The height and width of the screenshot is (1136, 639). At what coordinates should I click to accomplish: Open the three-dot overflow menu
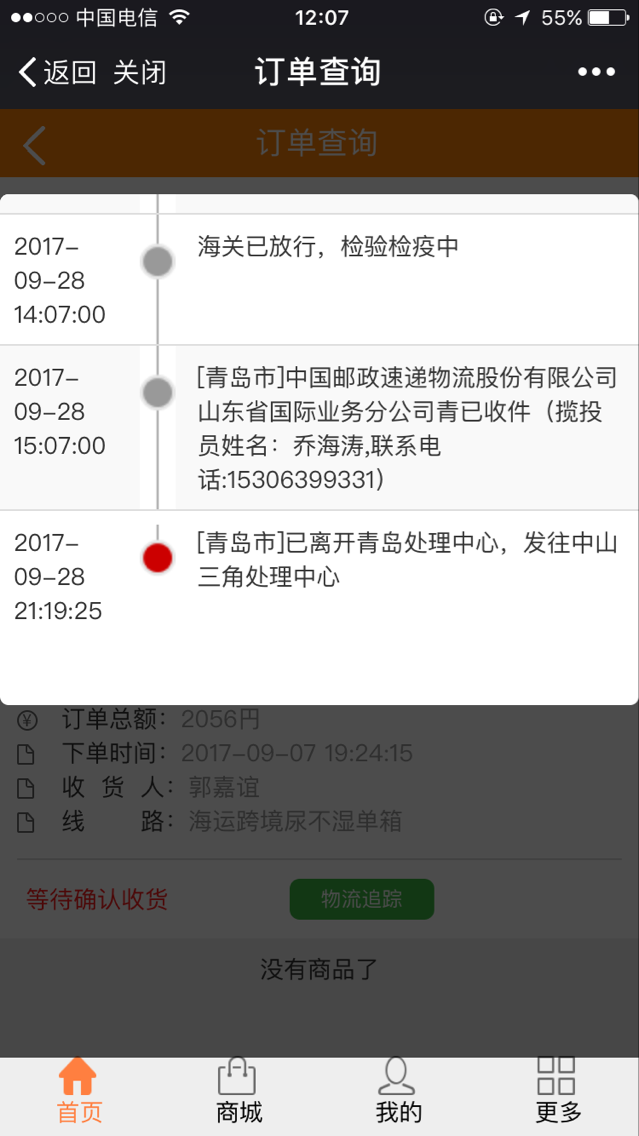pyautogui.click(x=596, y=72)
